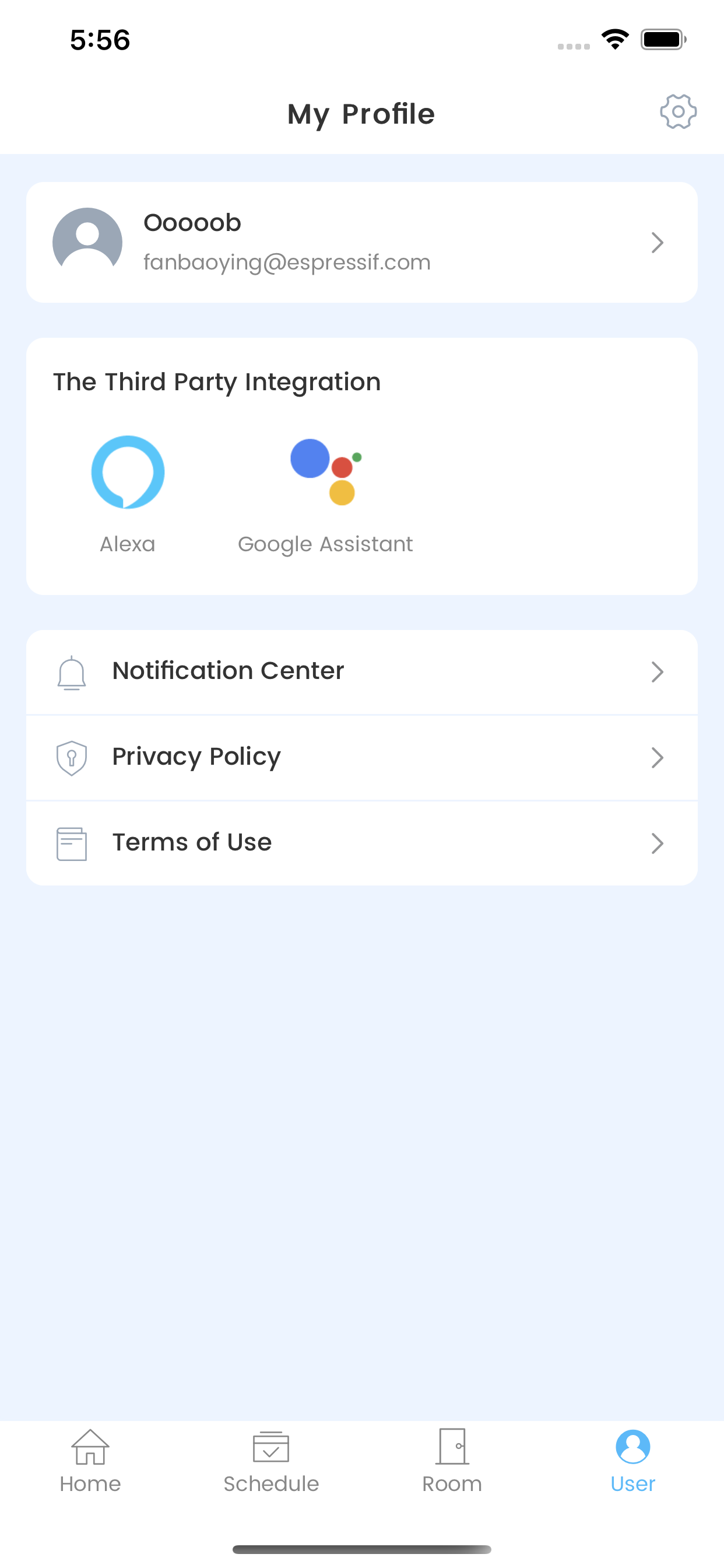Open Notification Center
The width and height of the screenshot is (724, 1568).
pyautogui.click(x=362, y=672)
